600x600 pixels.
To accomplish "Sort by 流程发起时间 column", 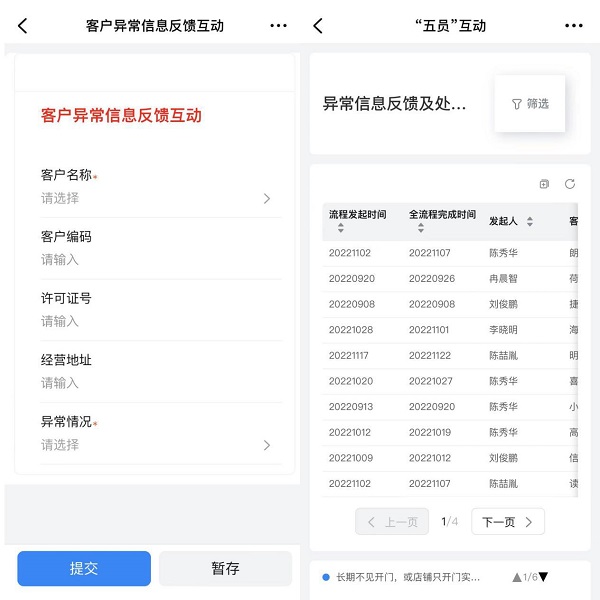I will pos(341,228).
